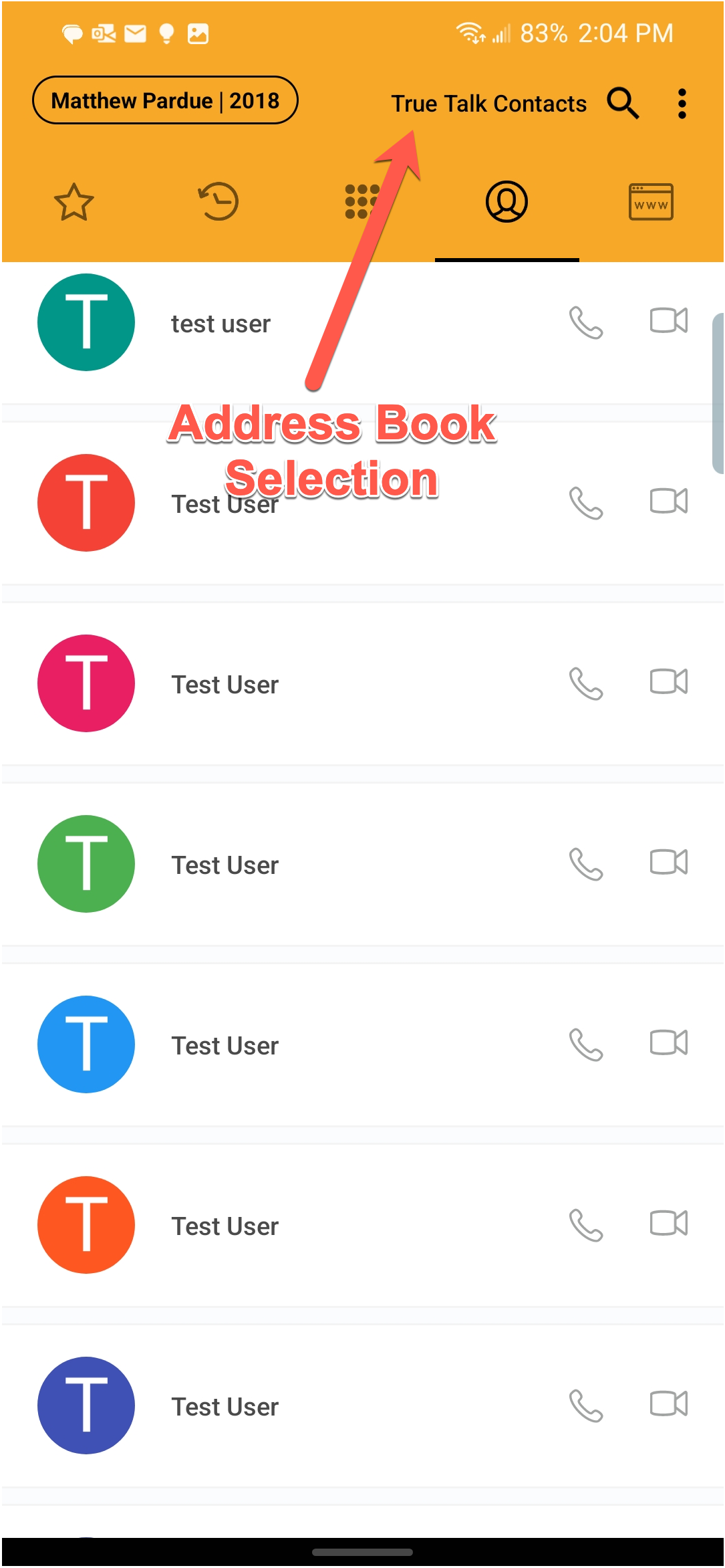
Task: Open the Matthew Pardue | 2018 account button
Action: tap(165, 100)
